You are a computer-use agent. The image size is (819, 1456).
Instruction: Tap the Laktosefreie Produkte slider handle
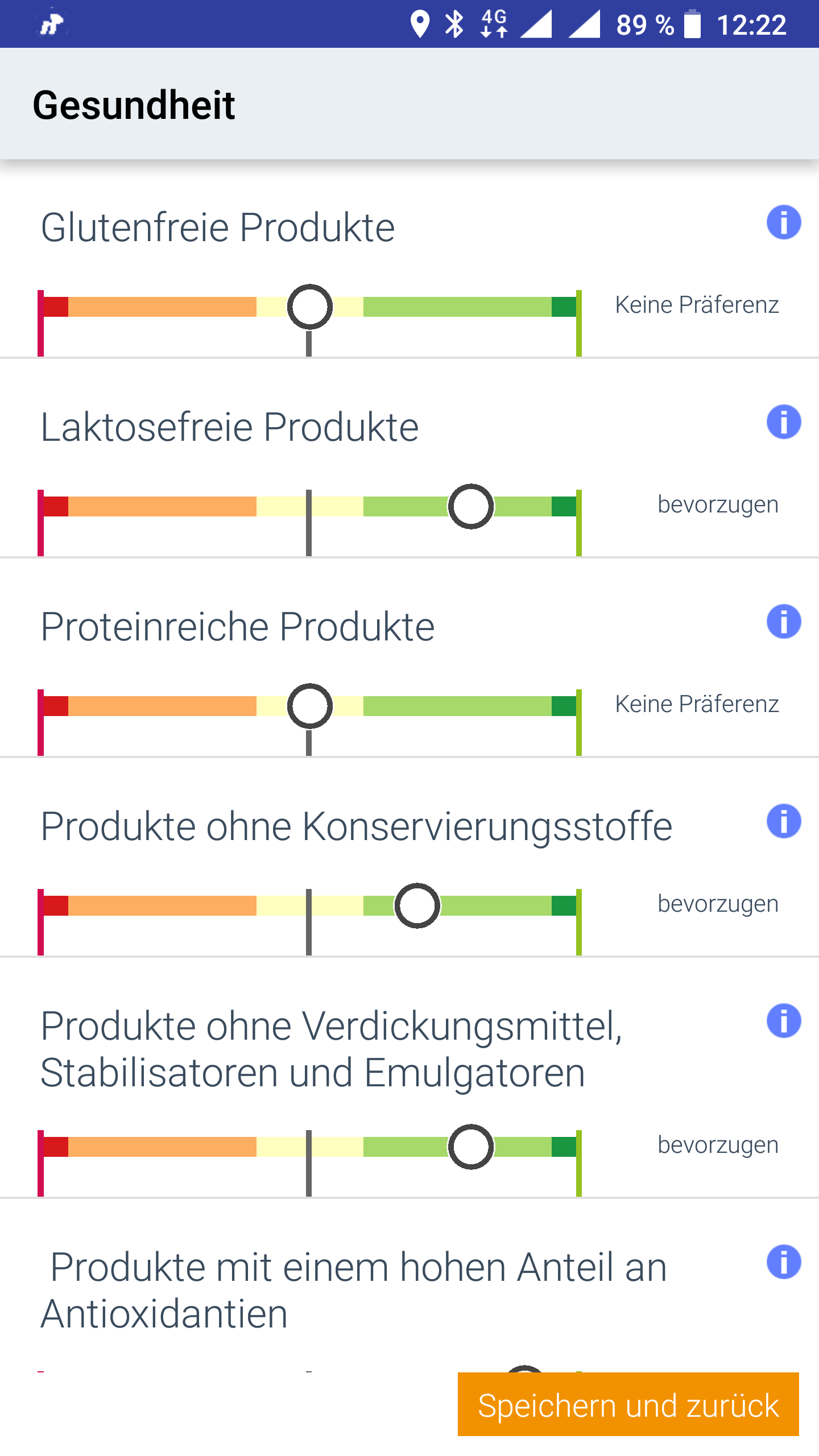pos(471,506)
